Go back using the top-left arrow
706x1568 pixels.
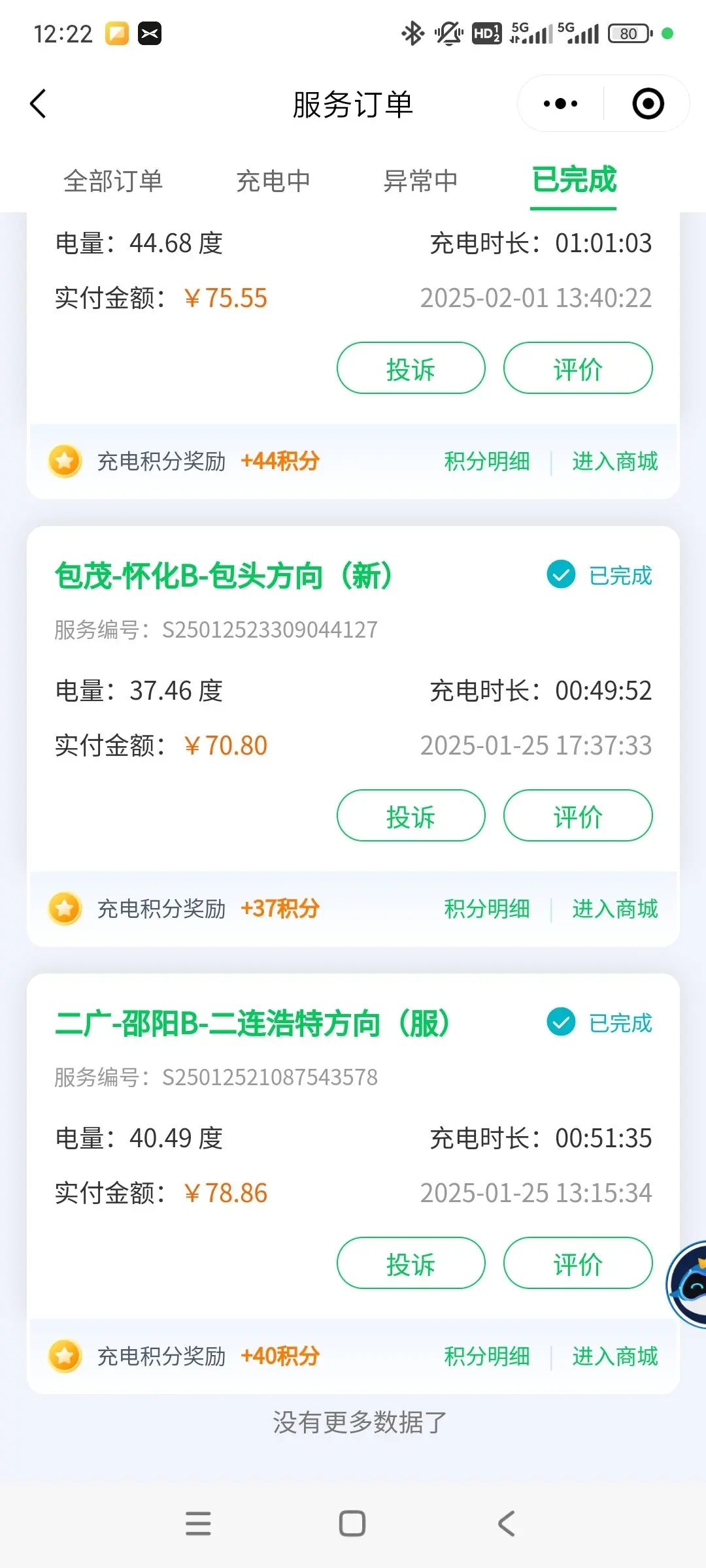pyautogui.click(x=39, y=104)
